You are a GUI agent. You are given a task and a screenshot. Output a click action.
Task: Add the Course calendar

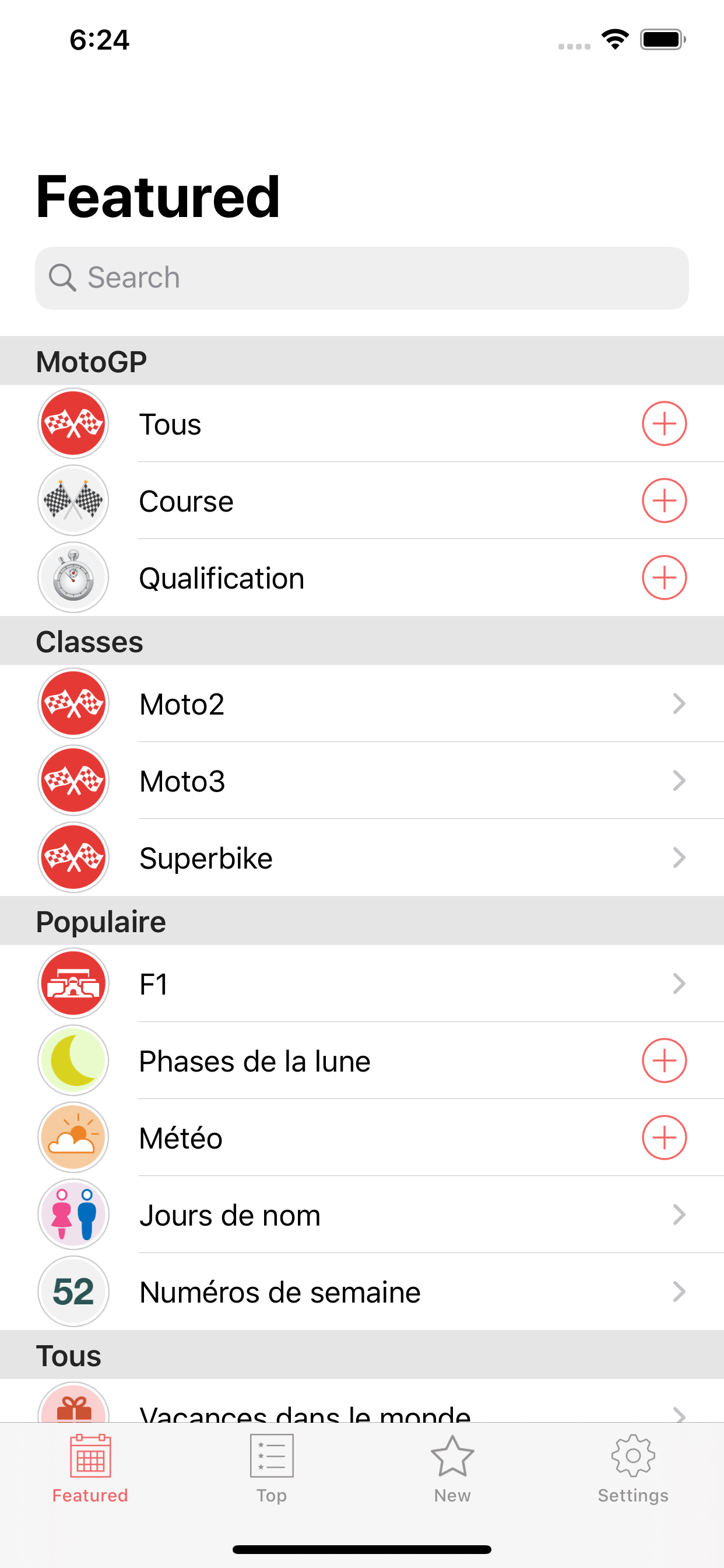point(664,501)
